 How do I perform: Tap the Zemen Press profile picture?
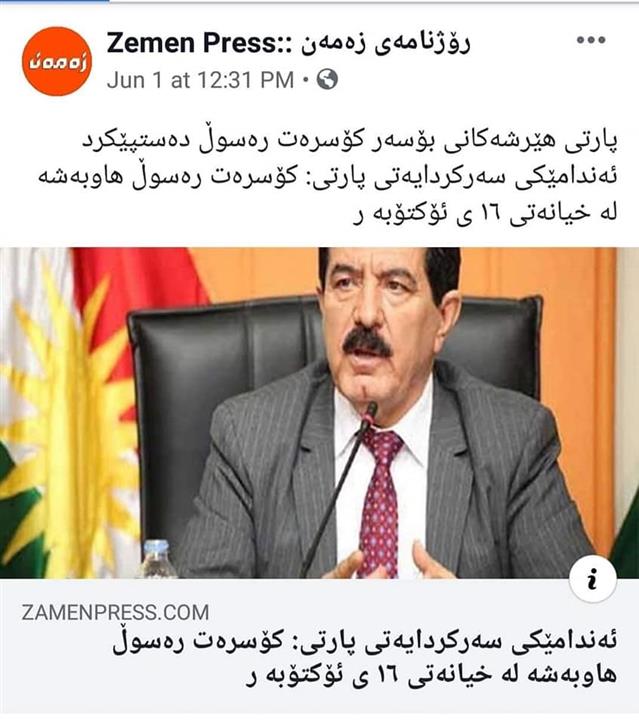tap(57, 60)
